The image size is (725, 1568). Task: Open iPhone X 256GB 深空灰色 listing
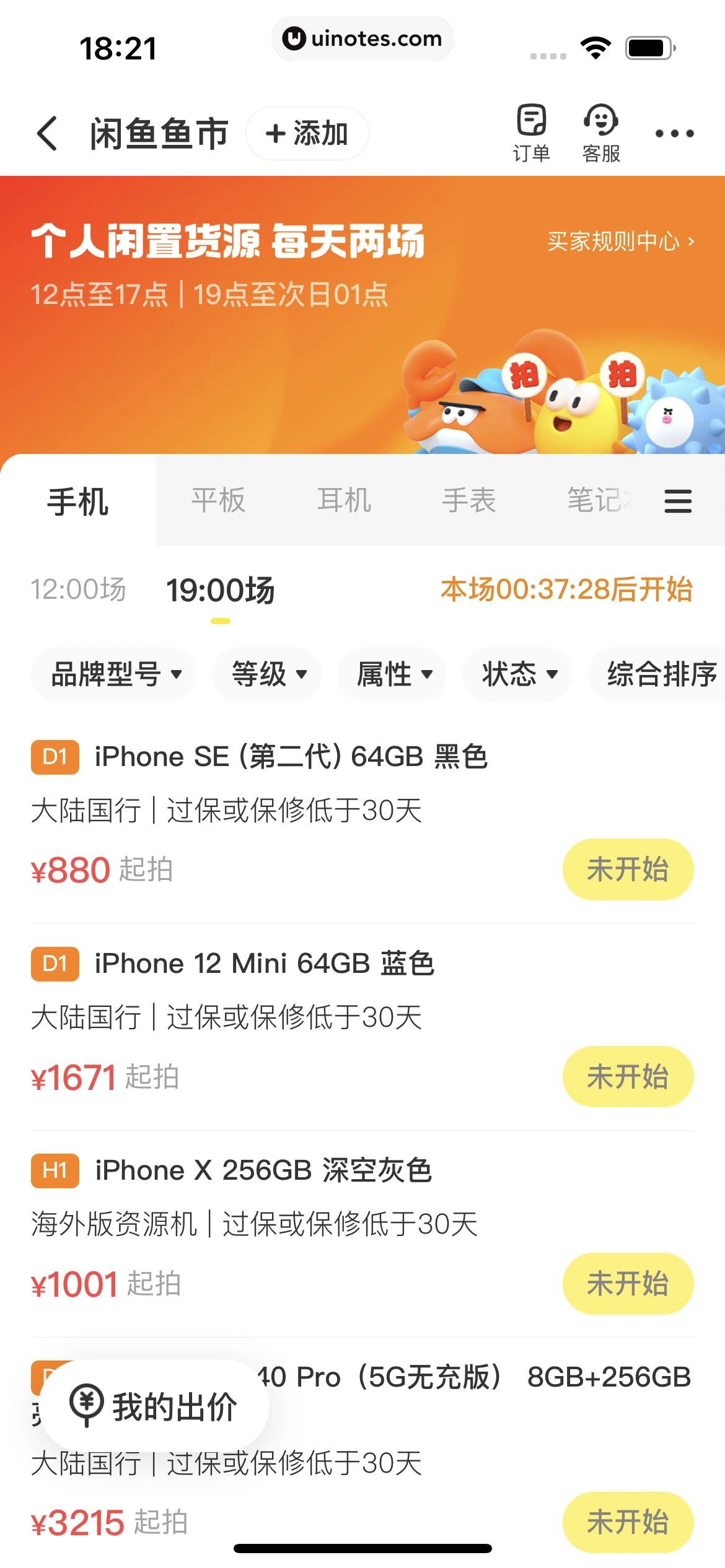(263, 1171)
